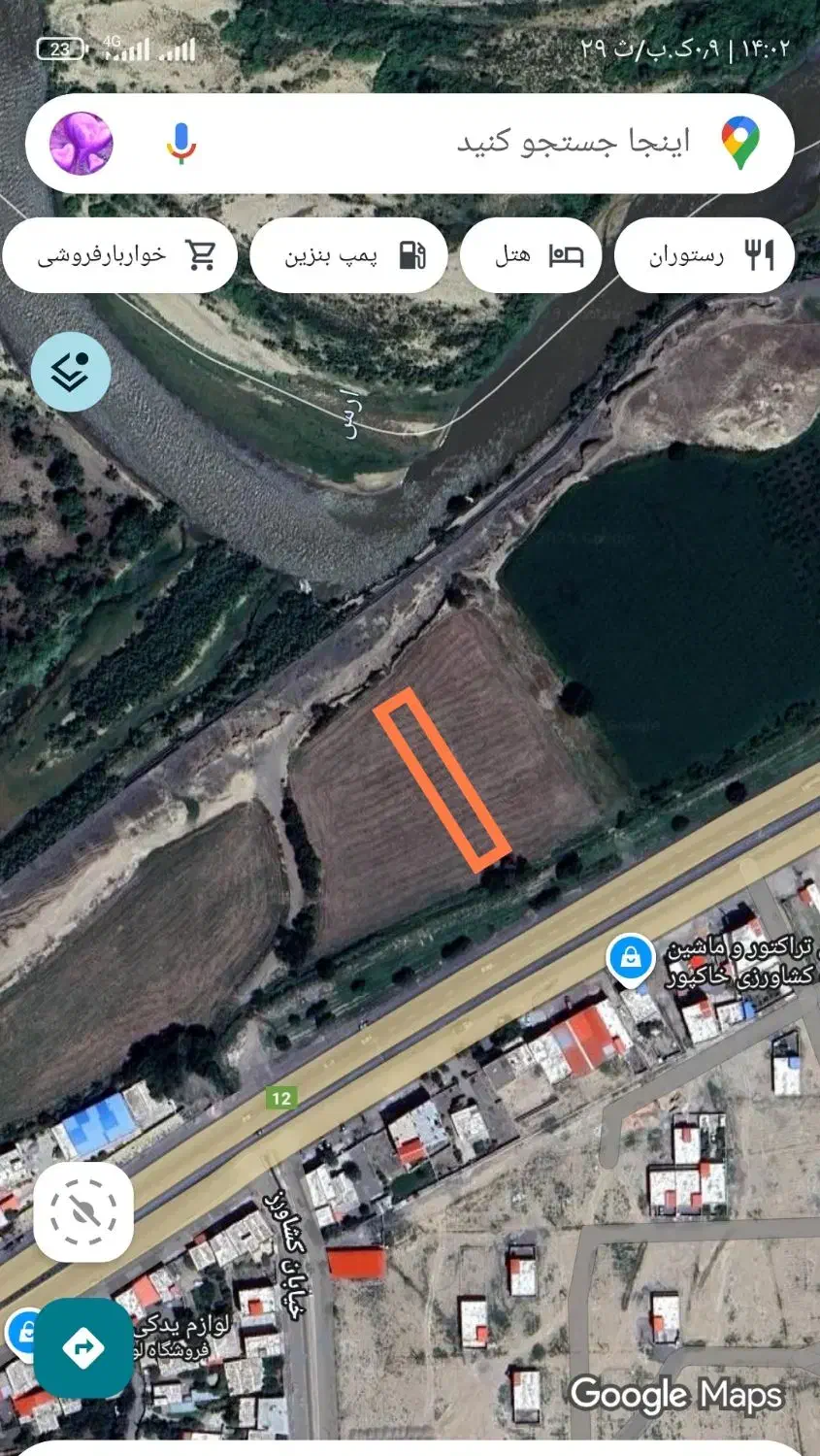Filter by پمپ بنزین gas stations

[x=348, y=255]
